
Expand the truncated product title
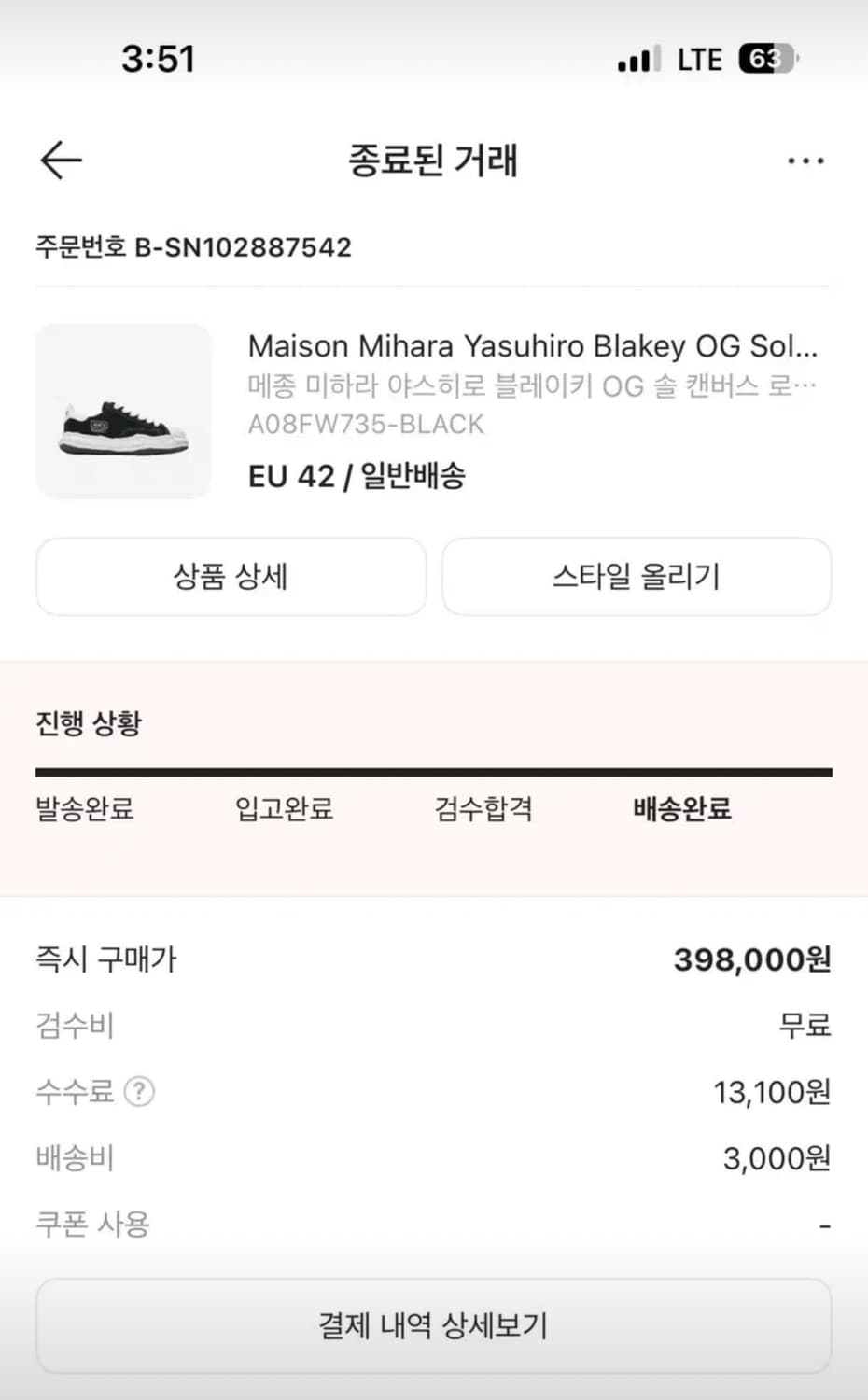coord(531,346)
